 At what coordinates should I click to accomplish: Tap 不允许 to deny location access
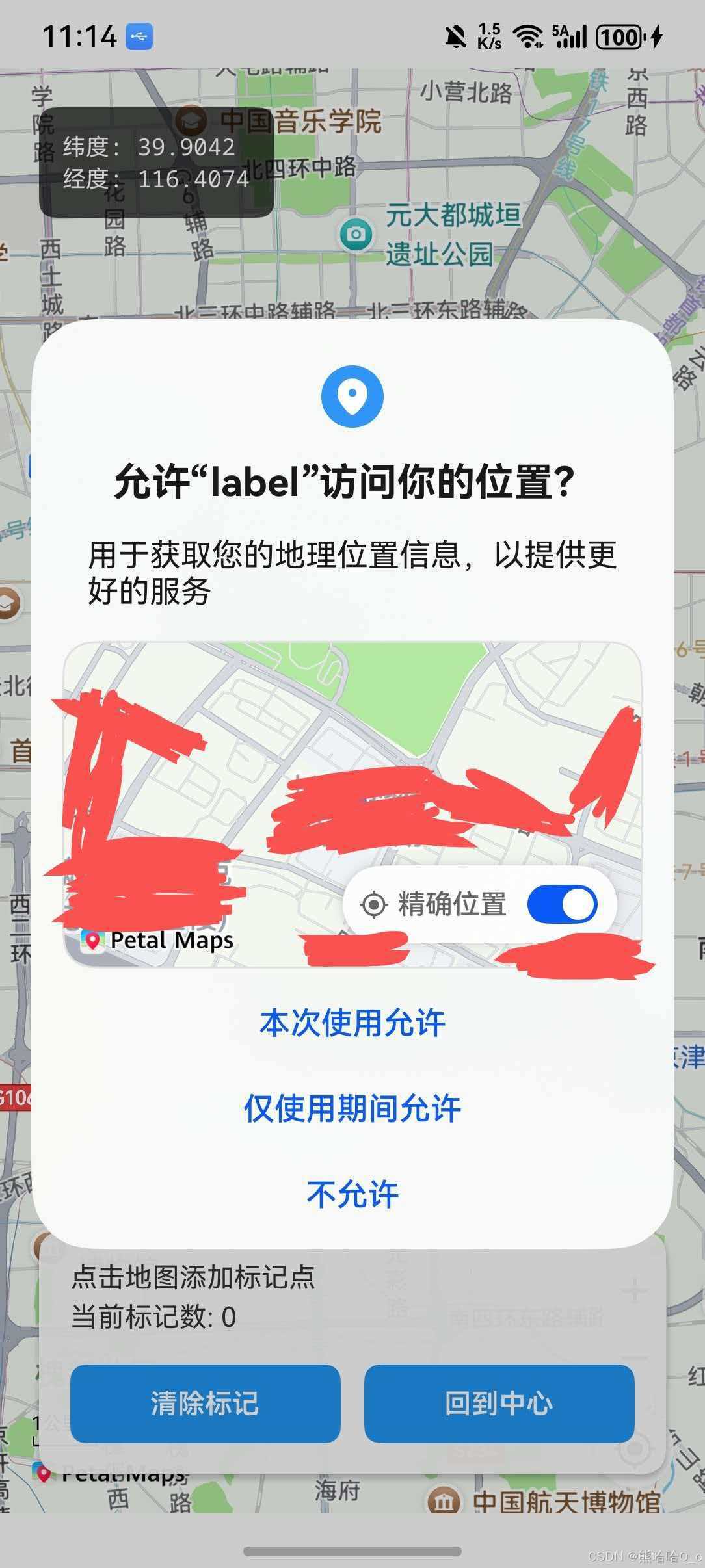[x=352, y=1195]
